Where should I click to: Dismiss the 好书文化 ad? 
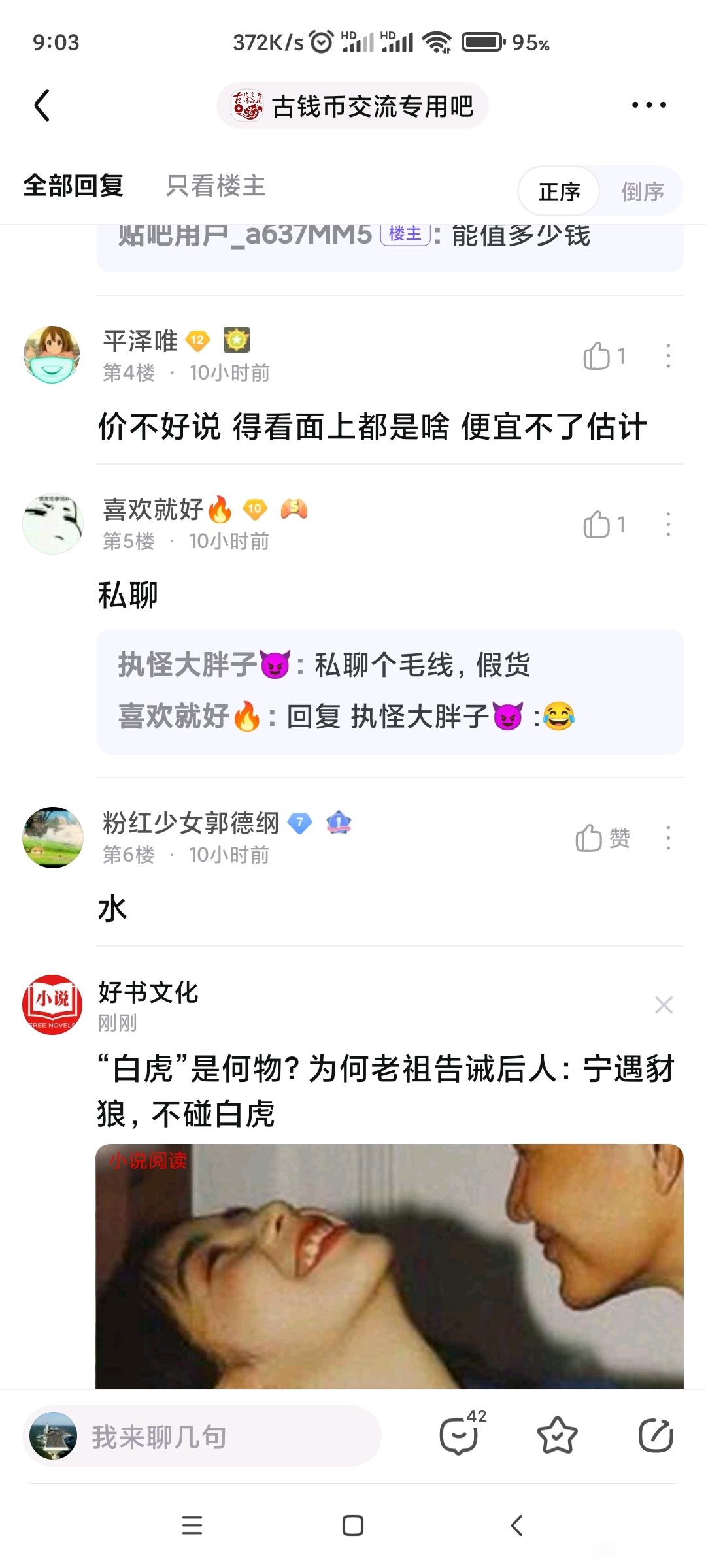coord(664,1005)
